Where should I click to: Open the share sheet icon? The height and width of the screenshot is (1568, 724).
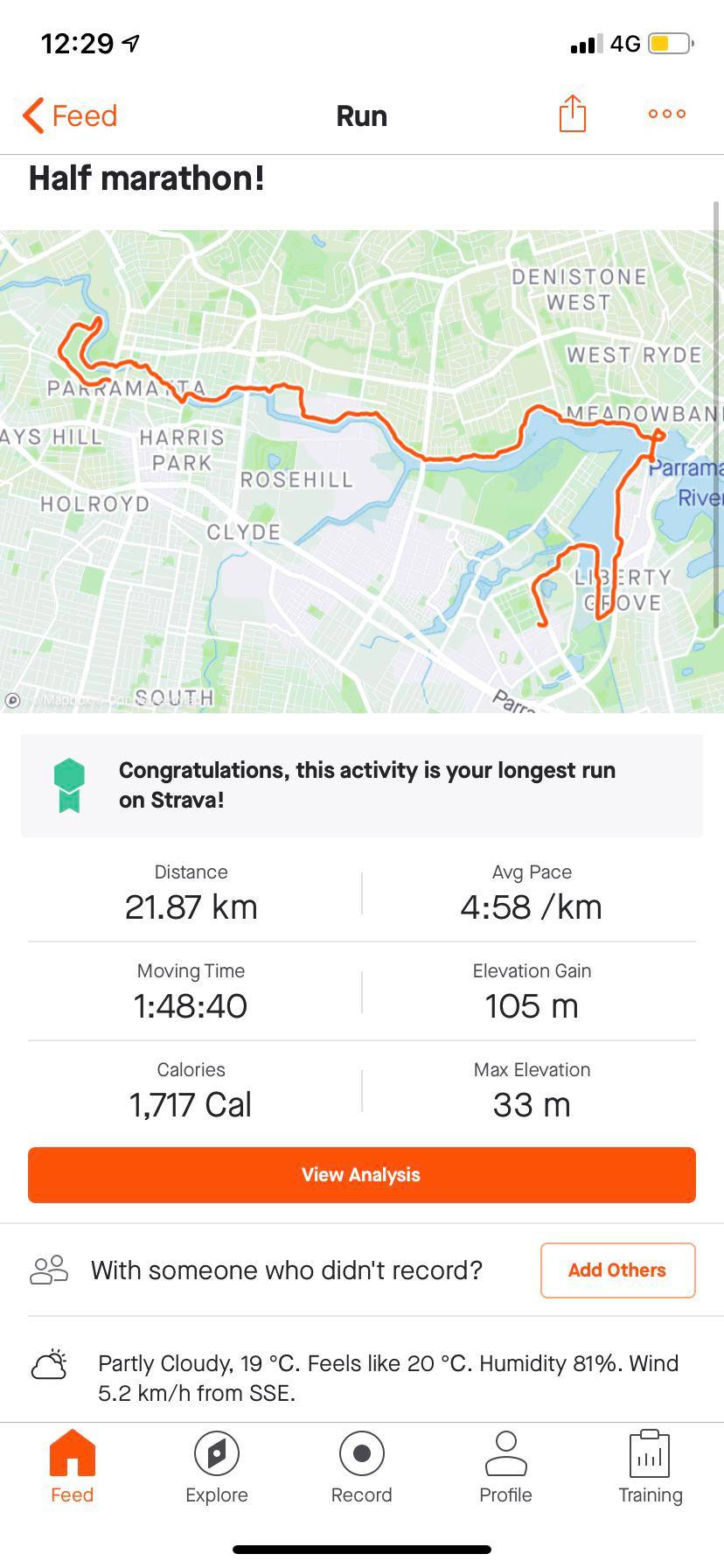(x=572, y=114)
